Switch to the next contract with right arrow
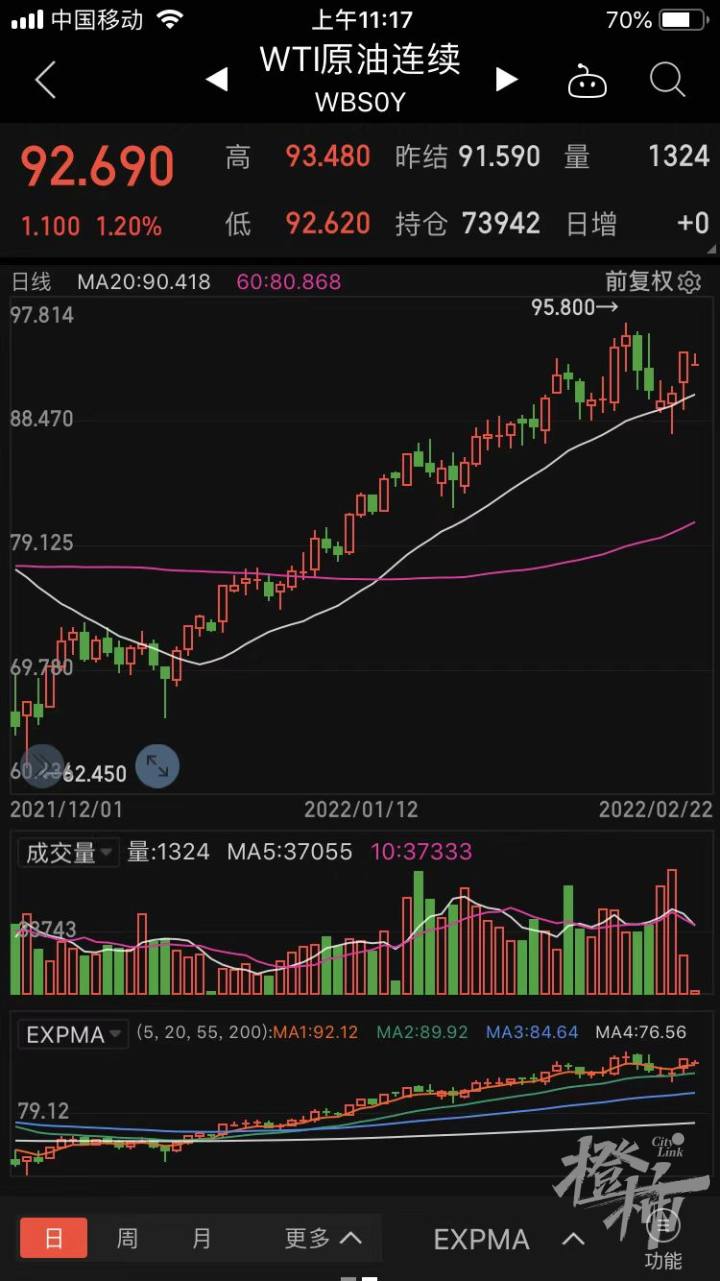Viewport: 720px width, 1281px height. pyautogui.click(x=507, y=80)
